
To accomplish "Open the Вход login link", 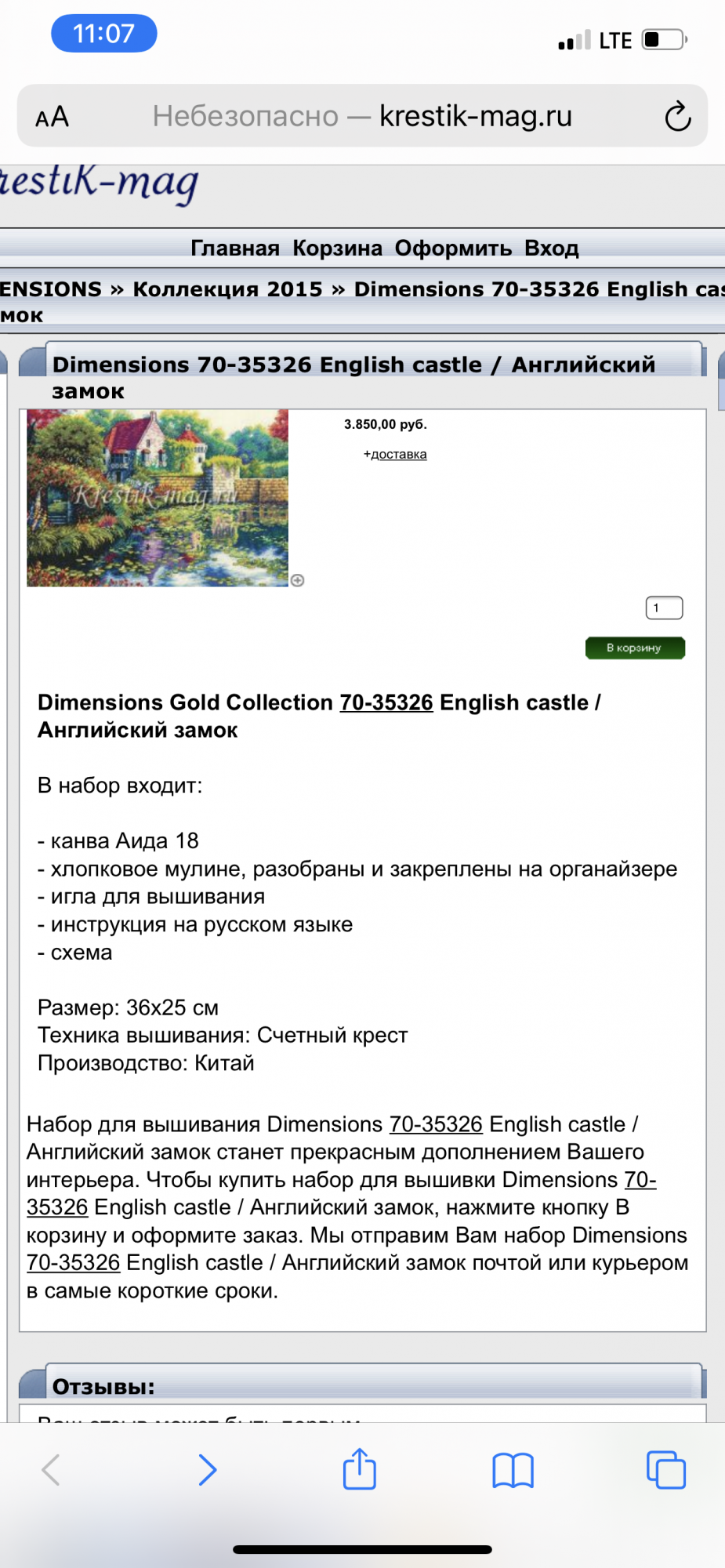I will [x=551, y=248].
